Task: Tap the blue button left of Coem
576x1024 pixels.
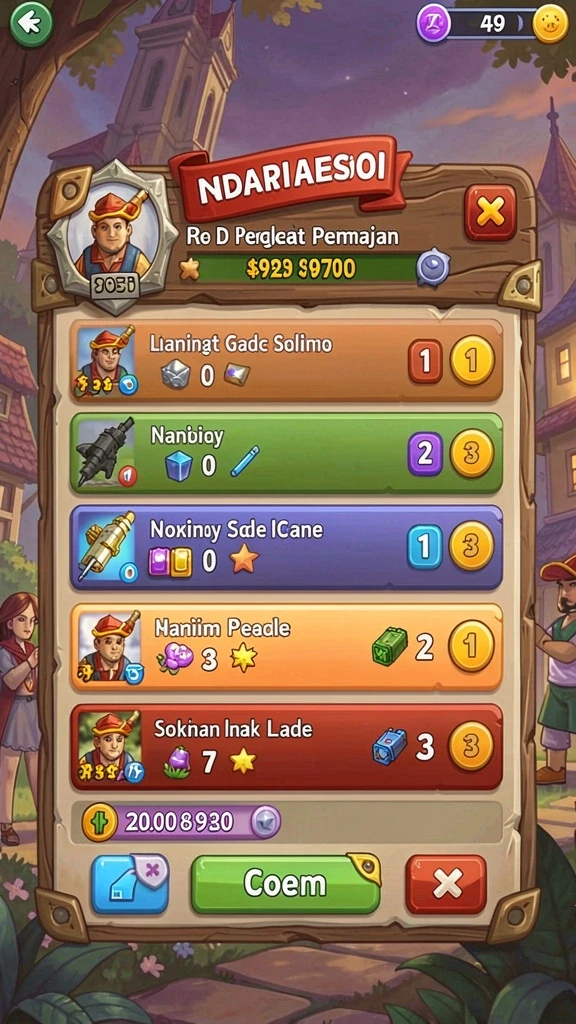Action: coord(130,884)
